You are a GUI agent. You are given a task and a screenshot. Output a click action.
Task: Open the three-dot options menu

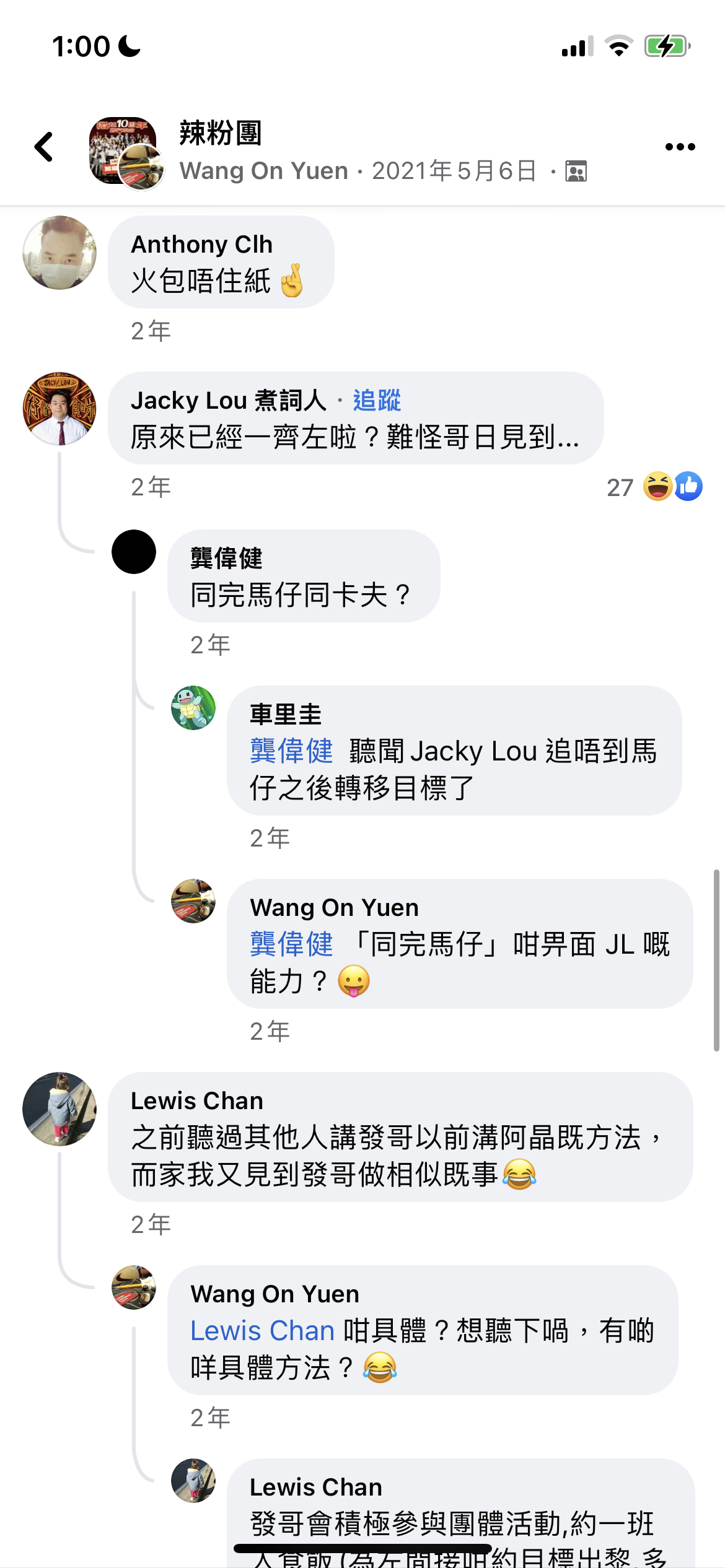tap(680, 146)
